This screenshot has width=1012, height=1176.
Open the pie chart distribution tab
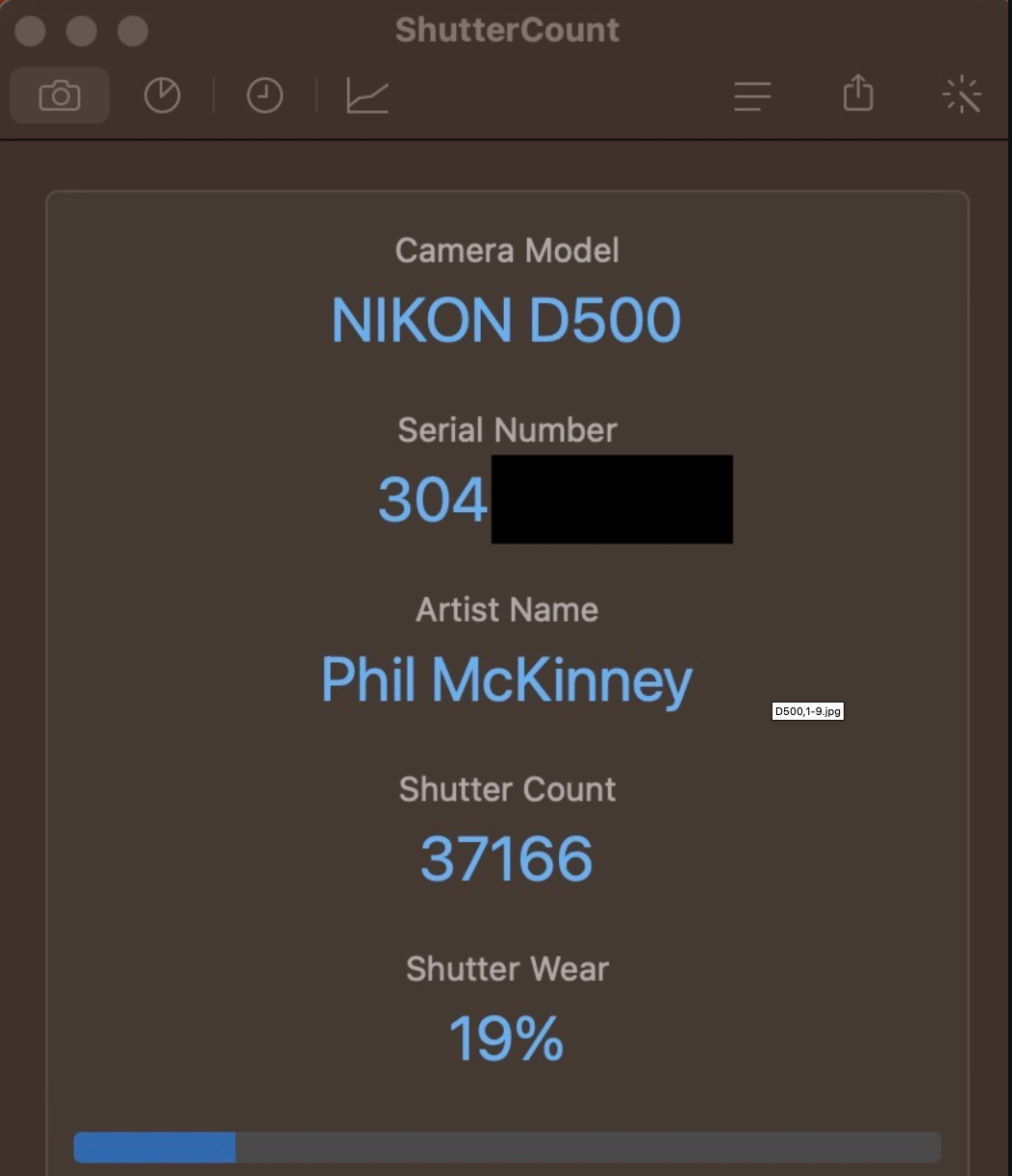tap(162, 95)
